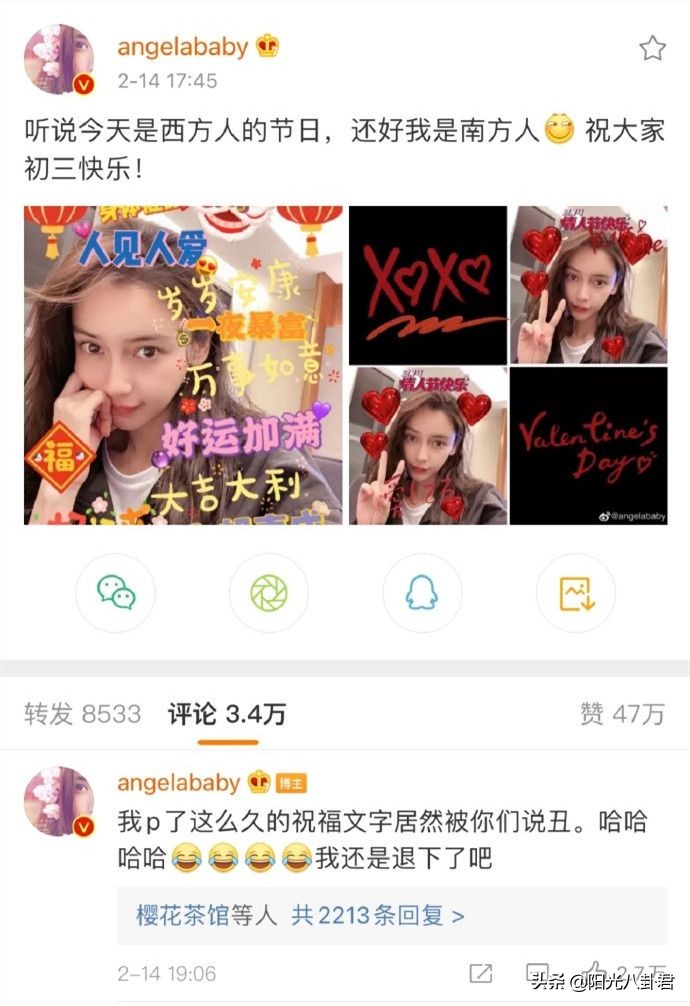View the XOXO image
This screenshot has width=690, height=1006.
pyautogui.click(x=427, y=285)
